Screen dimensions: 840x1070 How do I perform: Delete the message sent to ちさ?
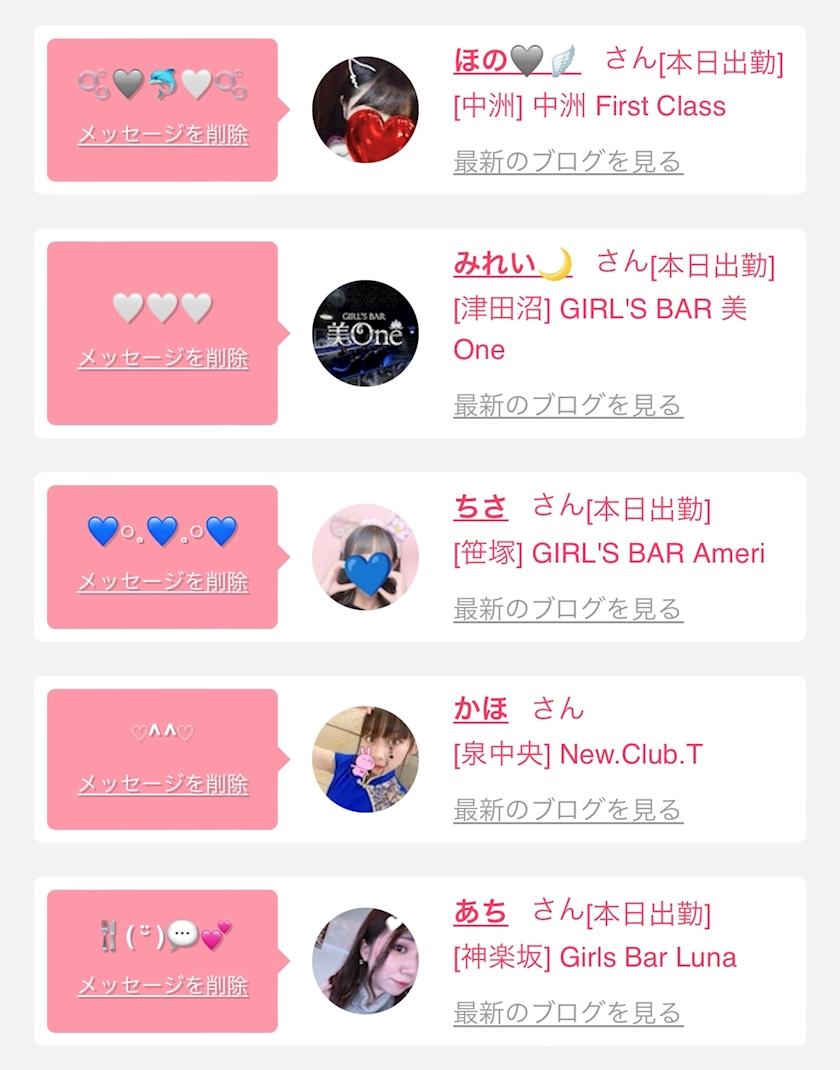tap(163, 581)
